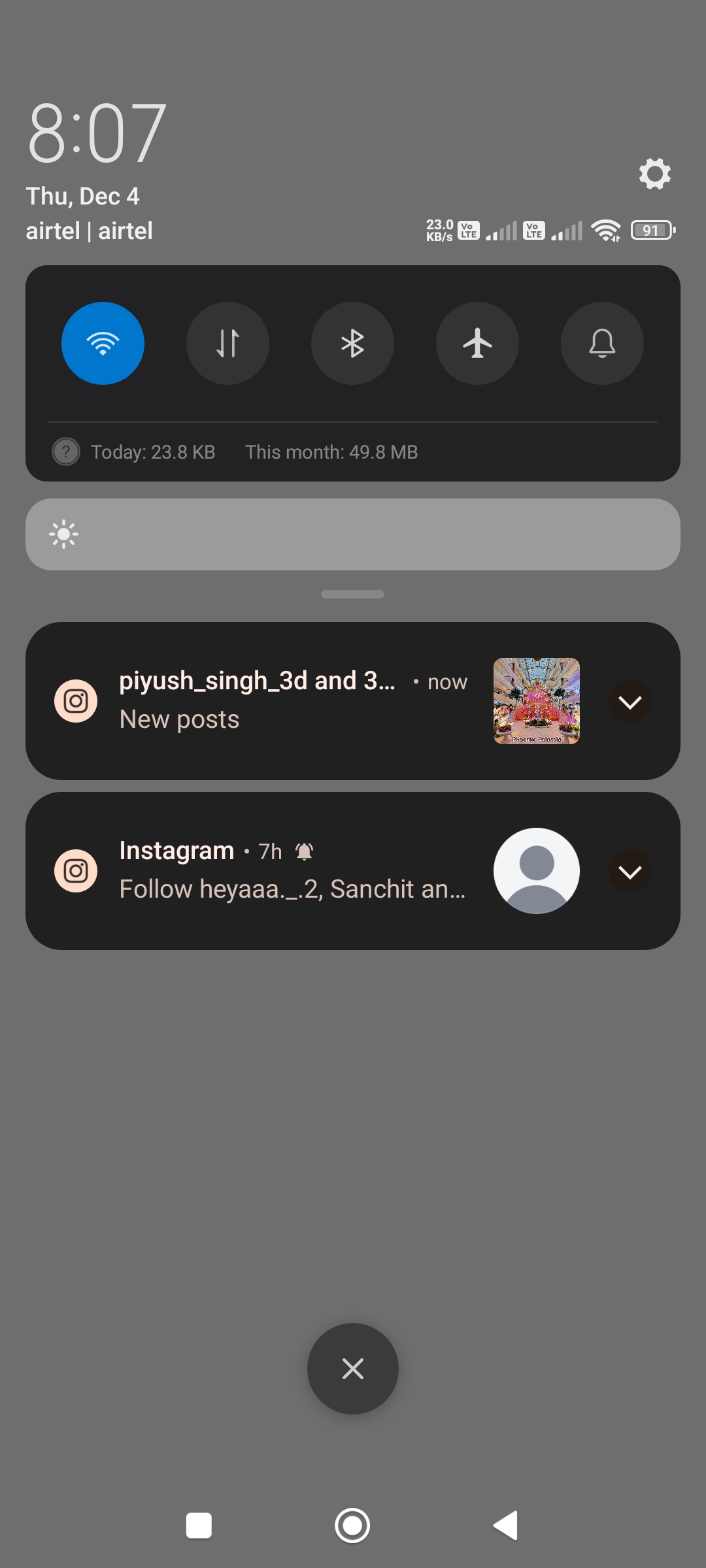The width and height of the screenshot is (706, 1568).
Task: Open settings via the gear icon
Action: (654, 174)
